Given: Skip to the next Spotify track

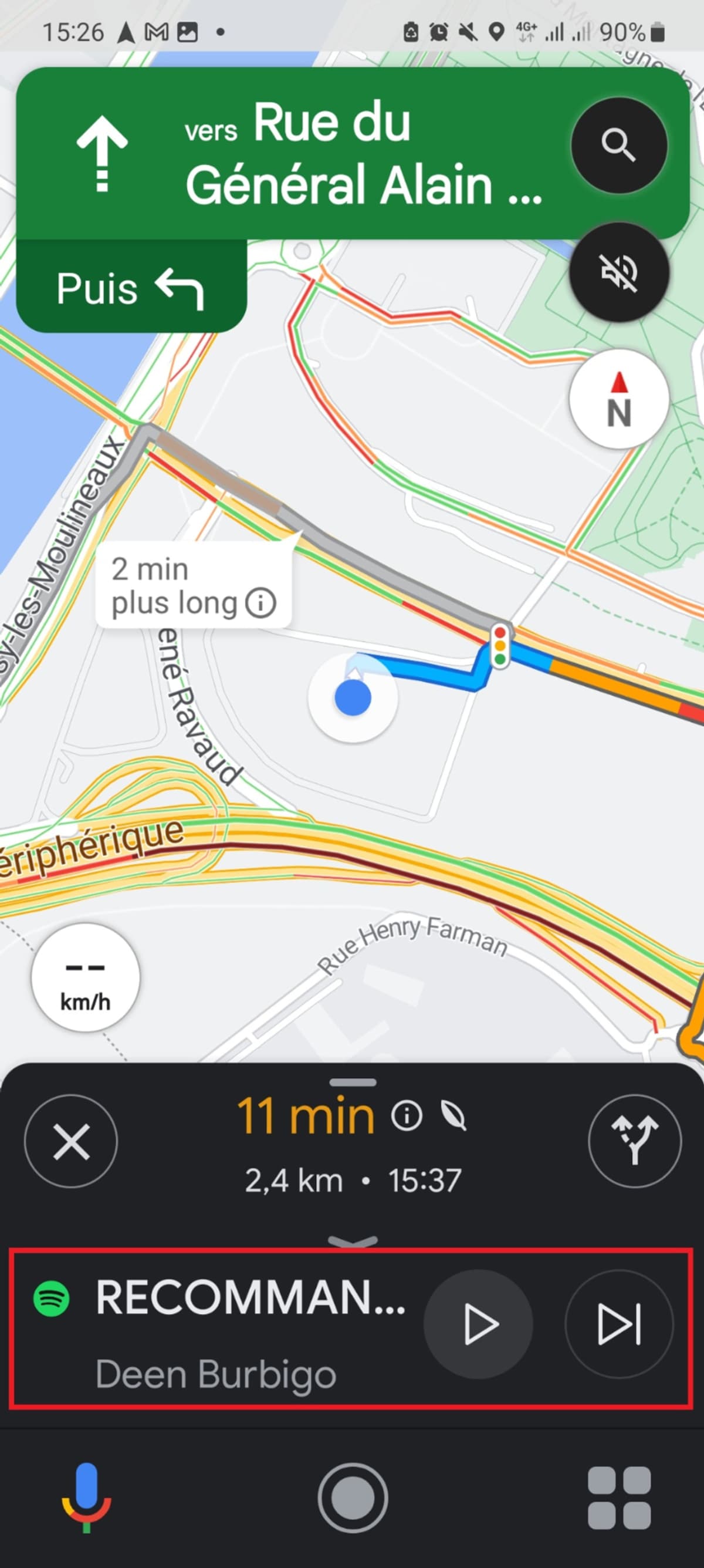Looking at the screenshot, I should click(619, 1323).
